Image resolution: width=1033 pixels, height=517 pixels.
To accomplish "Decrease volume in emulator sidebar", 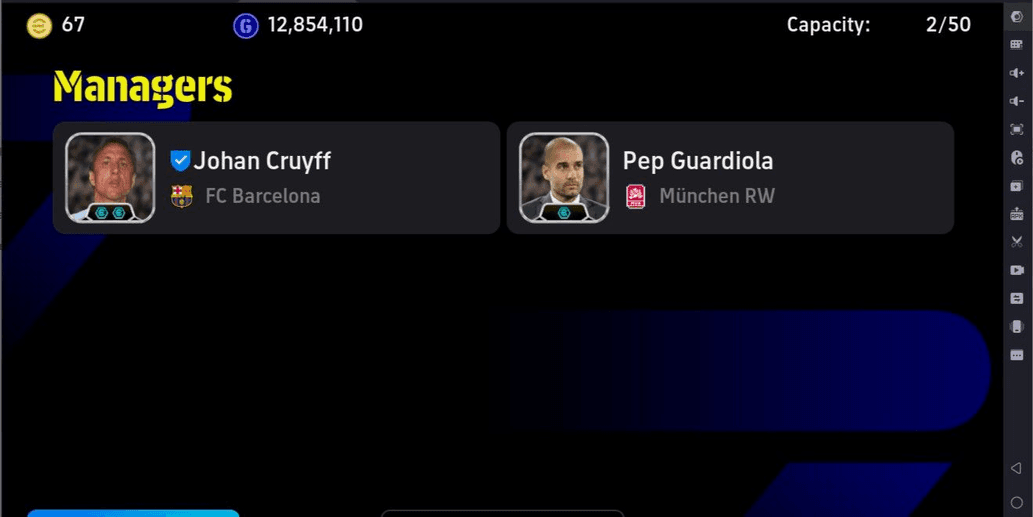I will click(x=1016, y=101).
